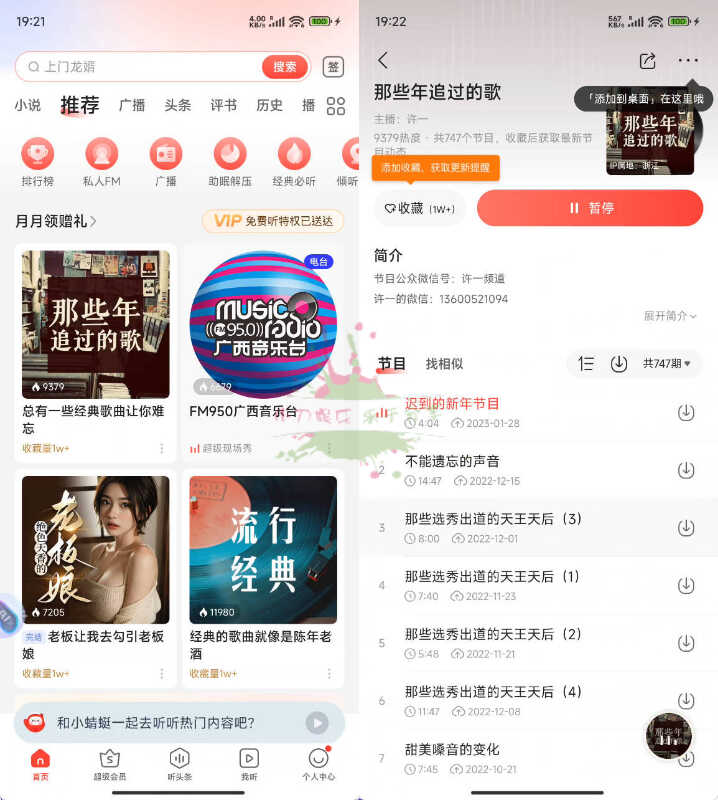Switch to the 听头条 bottom tab
718x800 pixels.
point(178,764)
